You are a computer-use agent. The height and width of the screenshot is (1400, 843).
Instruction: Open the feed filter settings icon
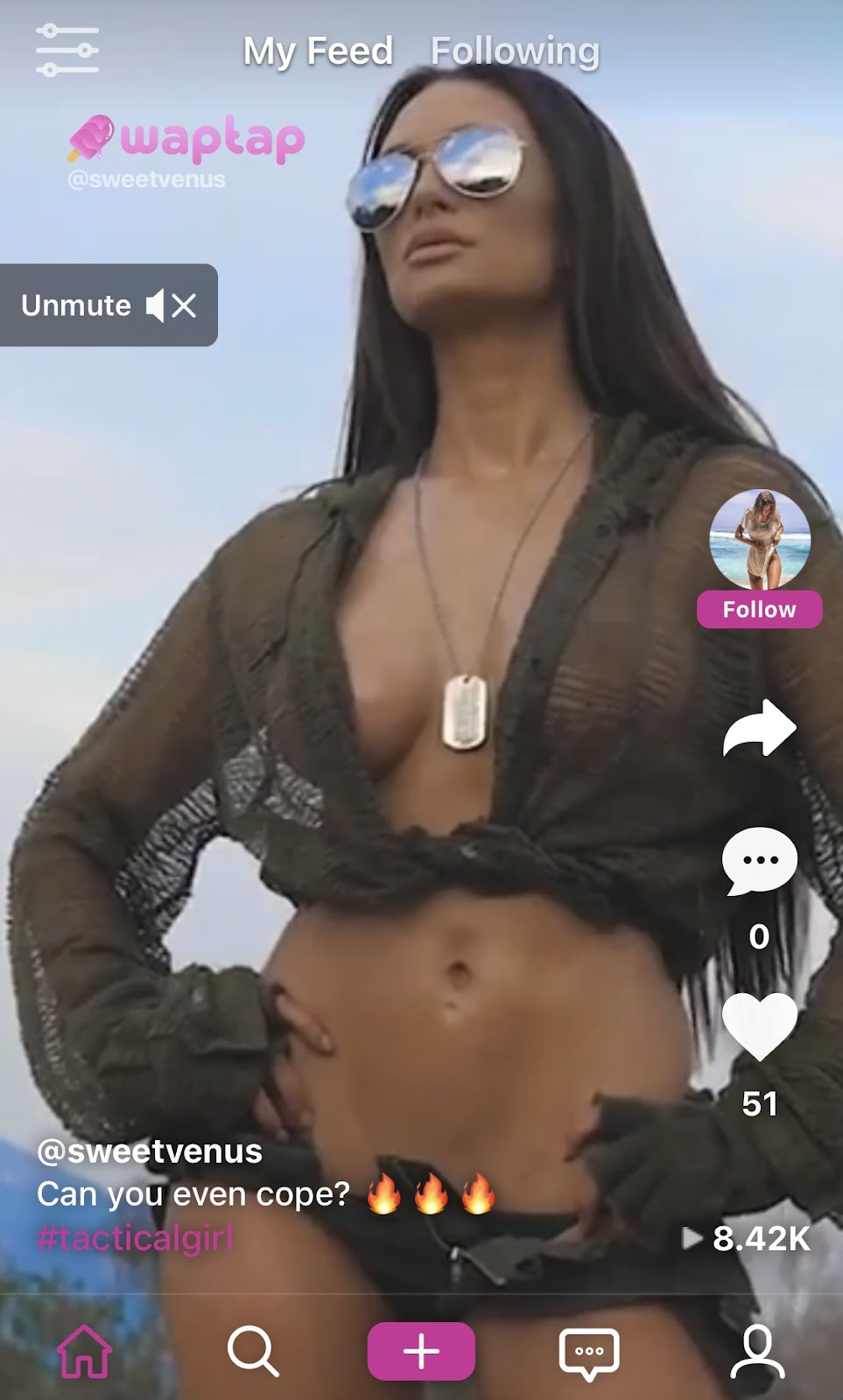pyautogui.click(x=67, y=50)
